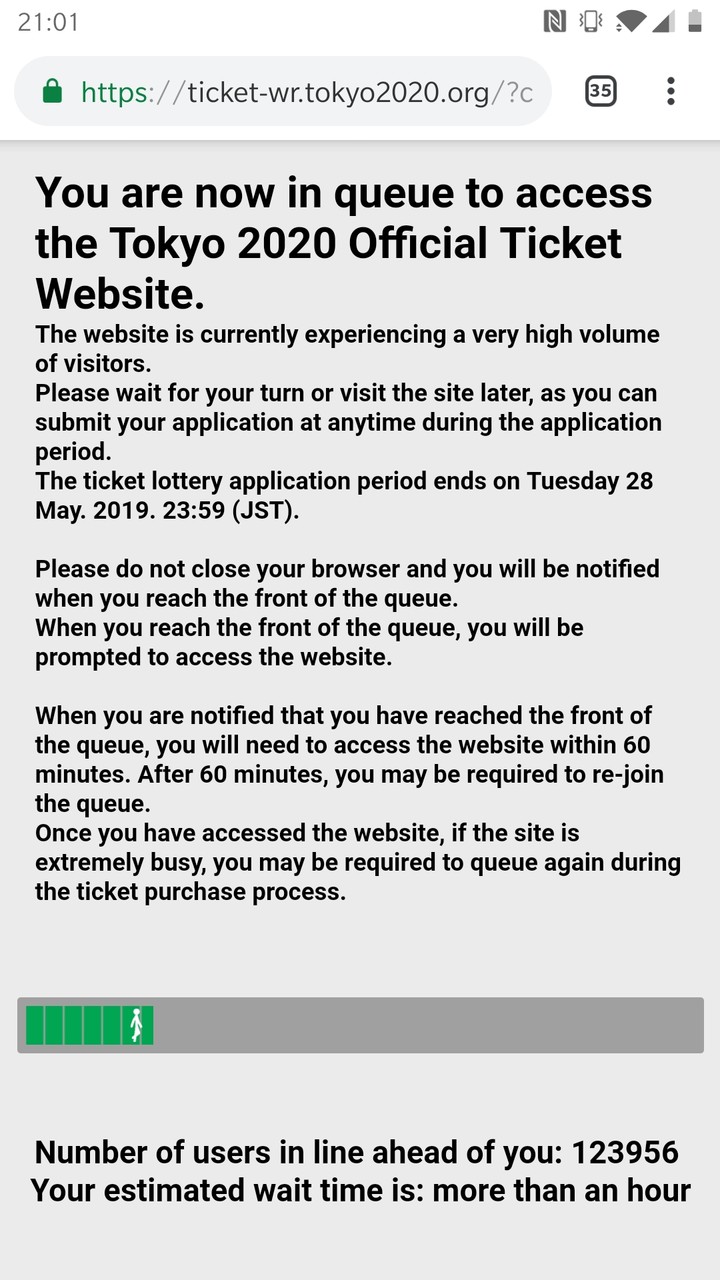Image resolution: width=720 pixels, height=1280 pixels.
Task: Open the tab switcher showing 35 tabs
Action: pyautogui.click(x=600, y=92)
